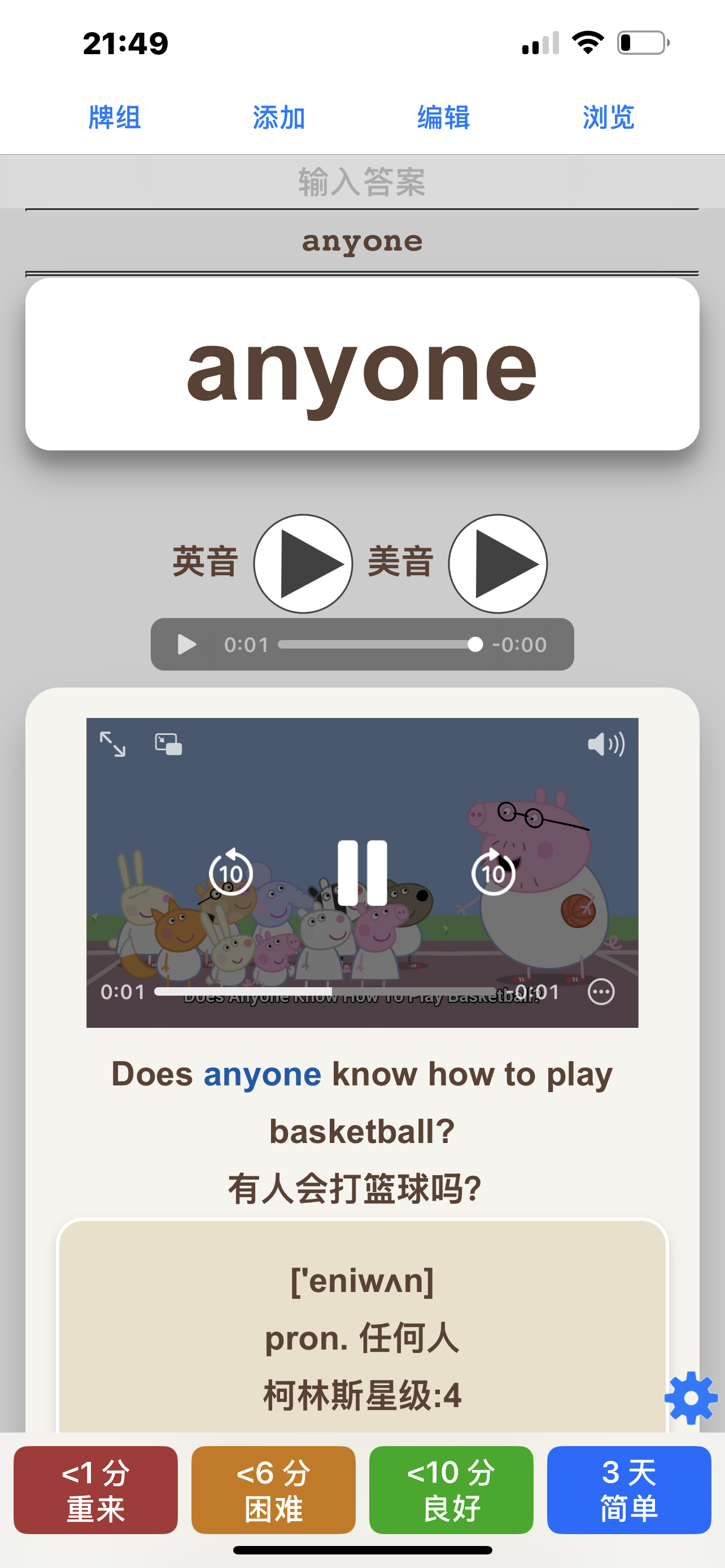725x1568 pixels.
Task: Enable picture-in-picture for the video
Action: click(x=169, y=744)
